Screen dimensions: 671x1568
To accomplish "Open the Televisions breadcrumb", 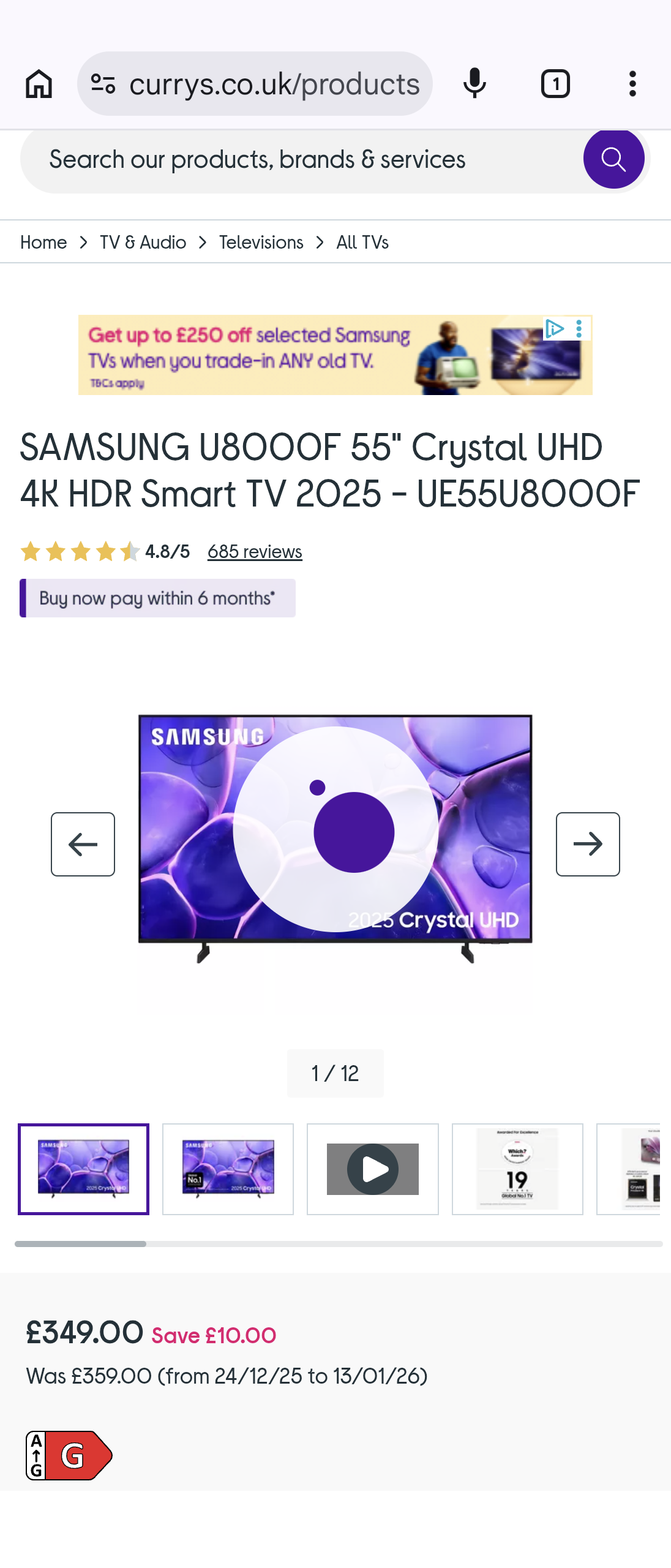I will pos(261,243).
